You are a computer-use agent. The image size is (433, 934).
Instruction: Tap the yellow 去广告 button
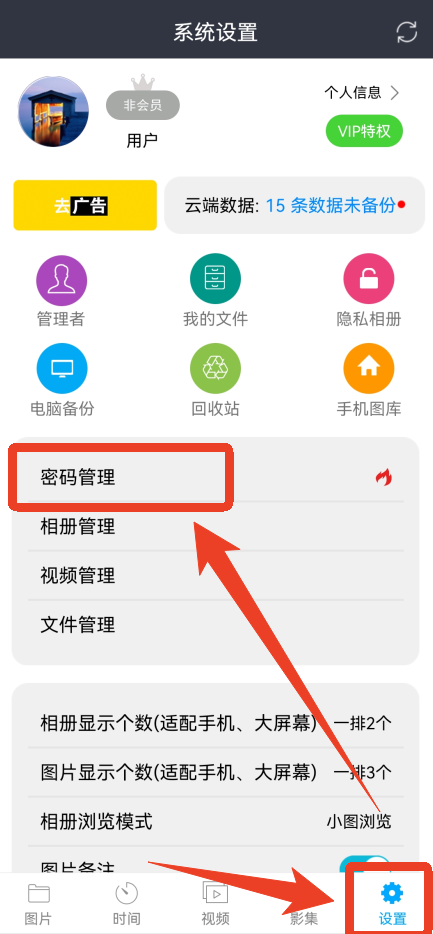point(85,206)
